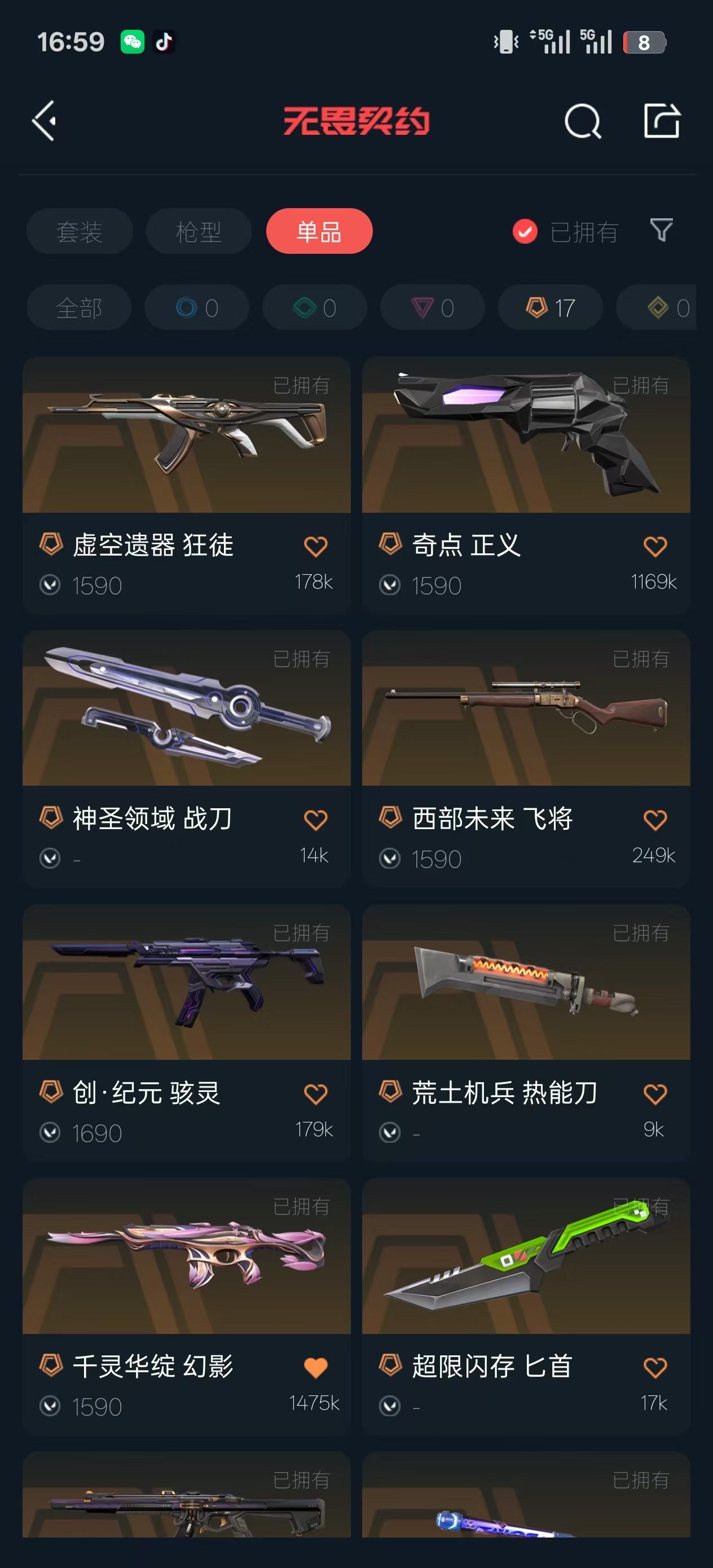The width and height of the screenshot is (713, 1568).
Task: Favorite the 奇点 正义 skin
Action: [655, 546]
